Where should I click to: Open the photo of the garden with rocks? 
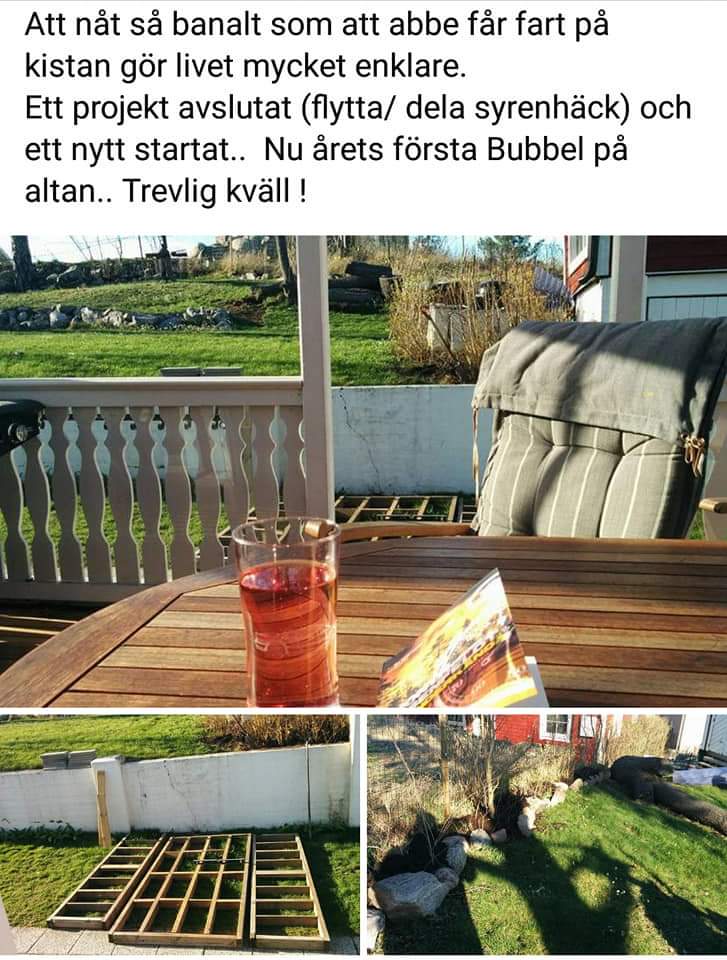point(547,833)
